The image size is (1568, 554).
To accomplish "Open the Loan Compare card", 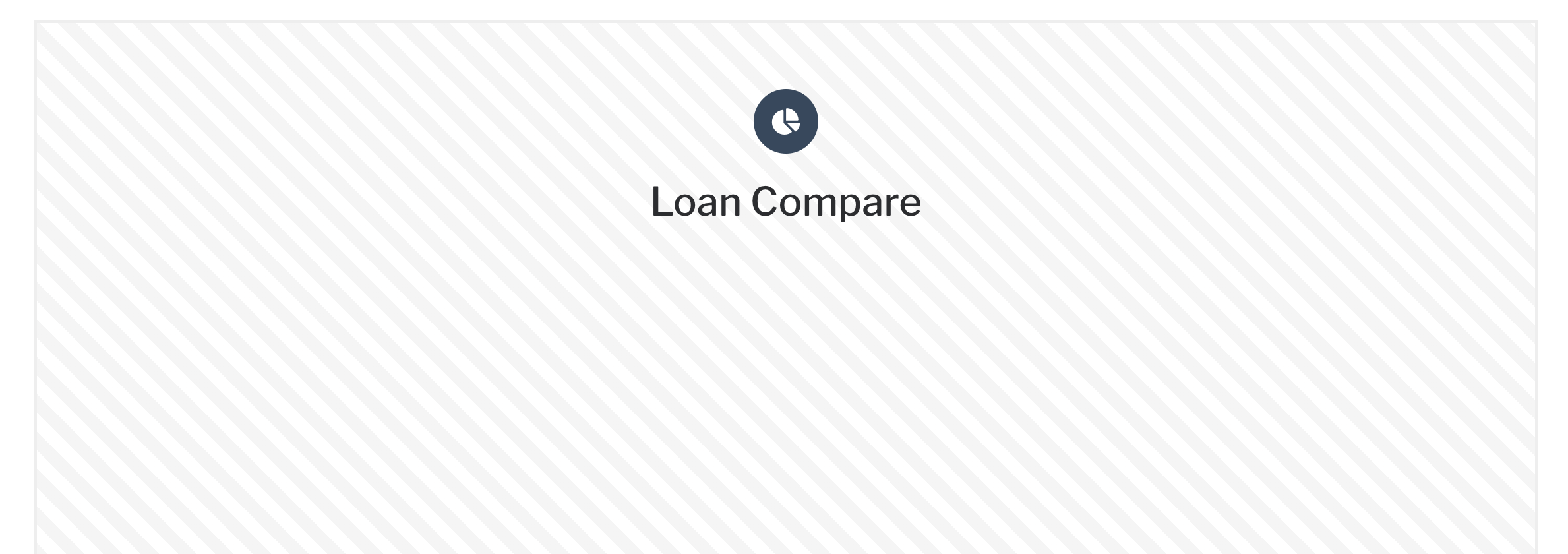I will pyautogui.click(x=785, y=201).
